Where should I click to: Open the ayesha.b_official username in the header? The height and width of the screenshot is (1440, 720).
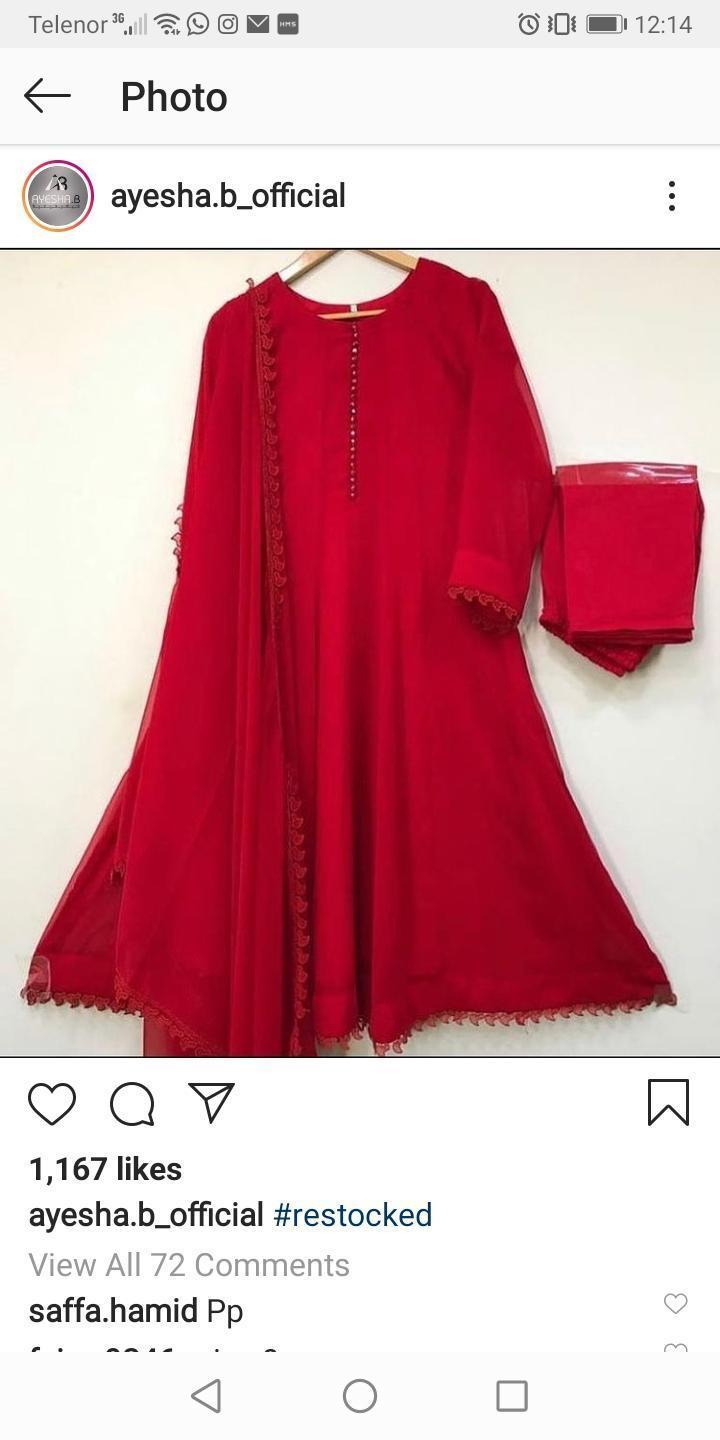(227, 196)
